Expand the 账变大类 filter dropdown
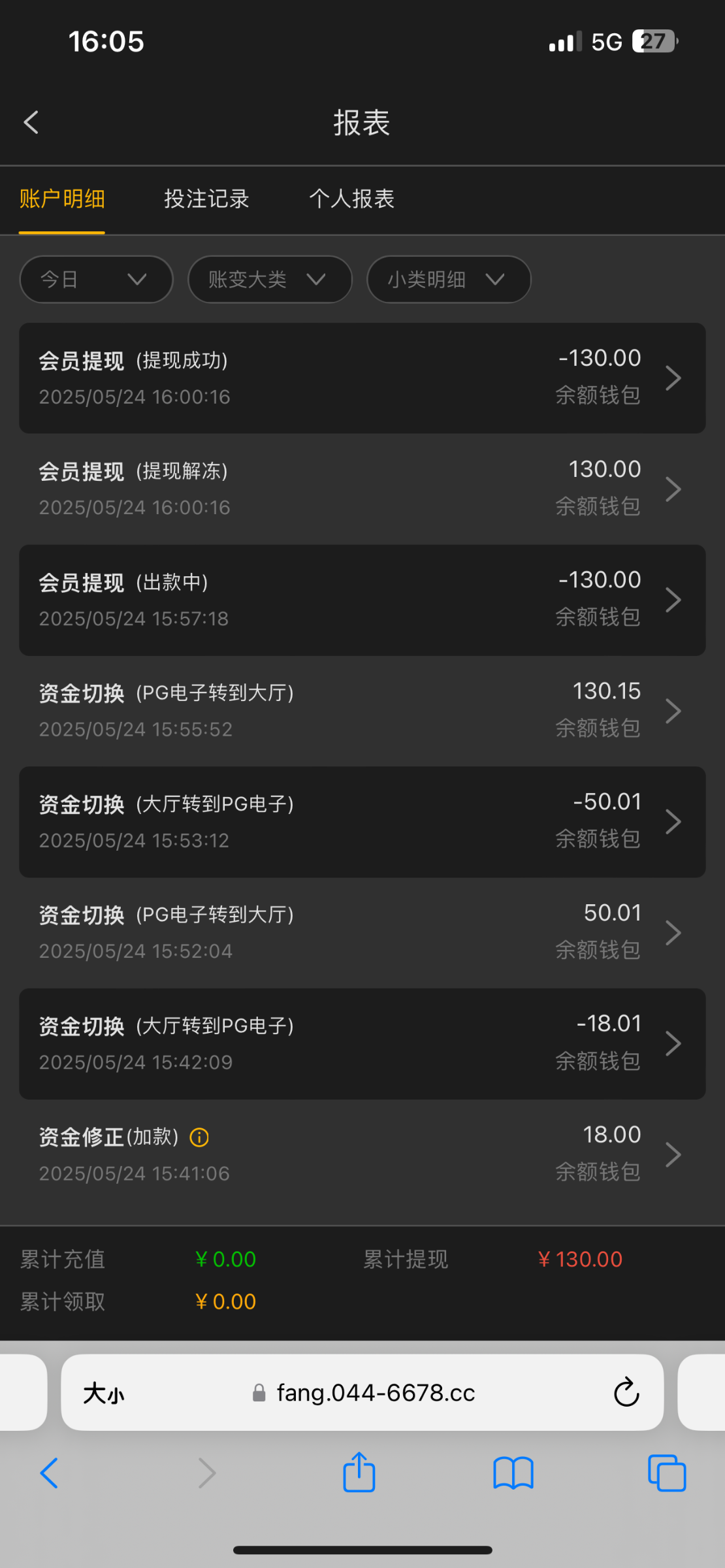The width and height of the screenshot is (725, 1568). click(x=269, y=280)
